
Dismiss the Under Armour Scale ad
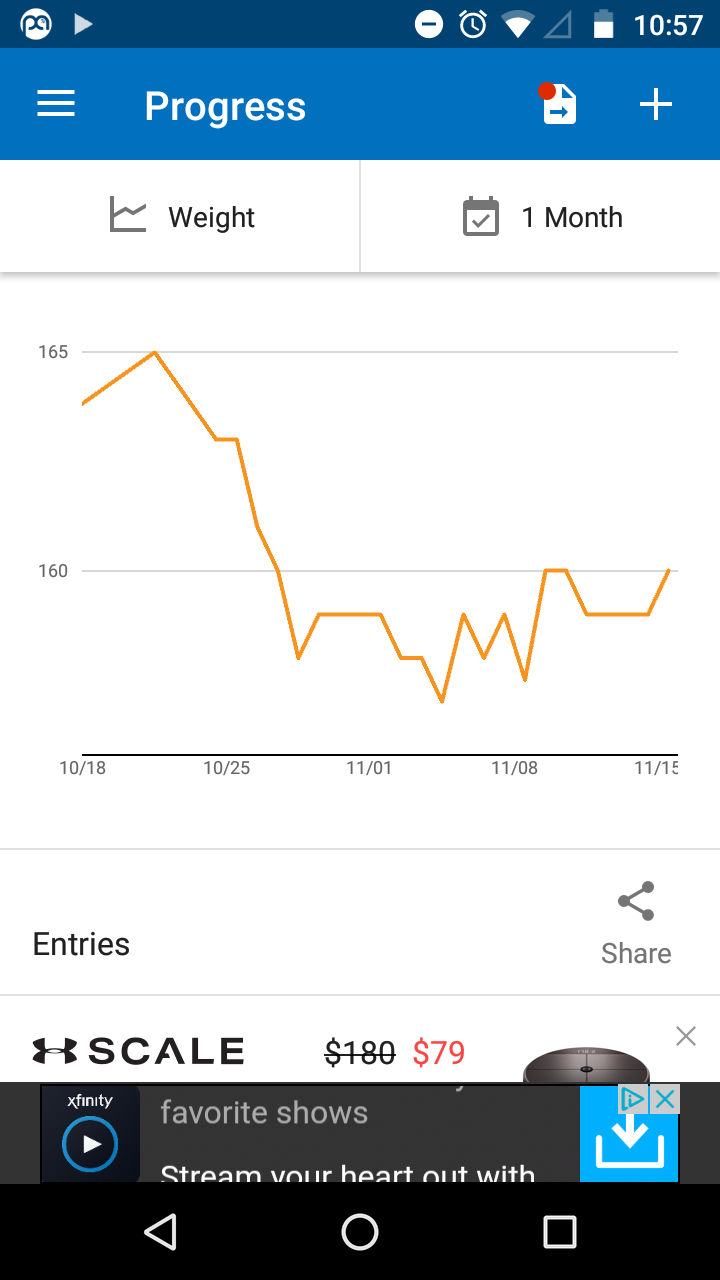click(685, 1036)
